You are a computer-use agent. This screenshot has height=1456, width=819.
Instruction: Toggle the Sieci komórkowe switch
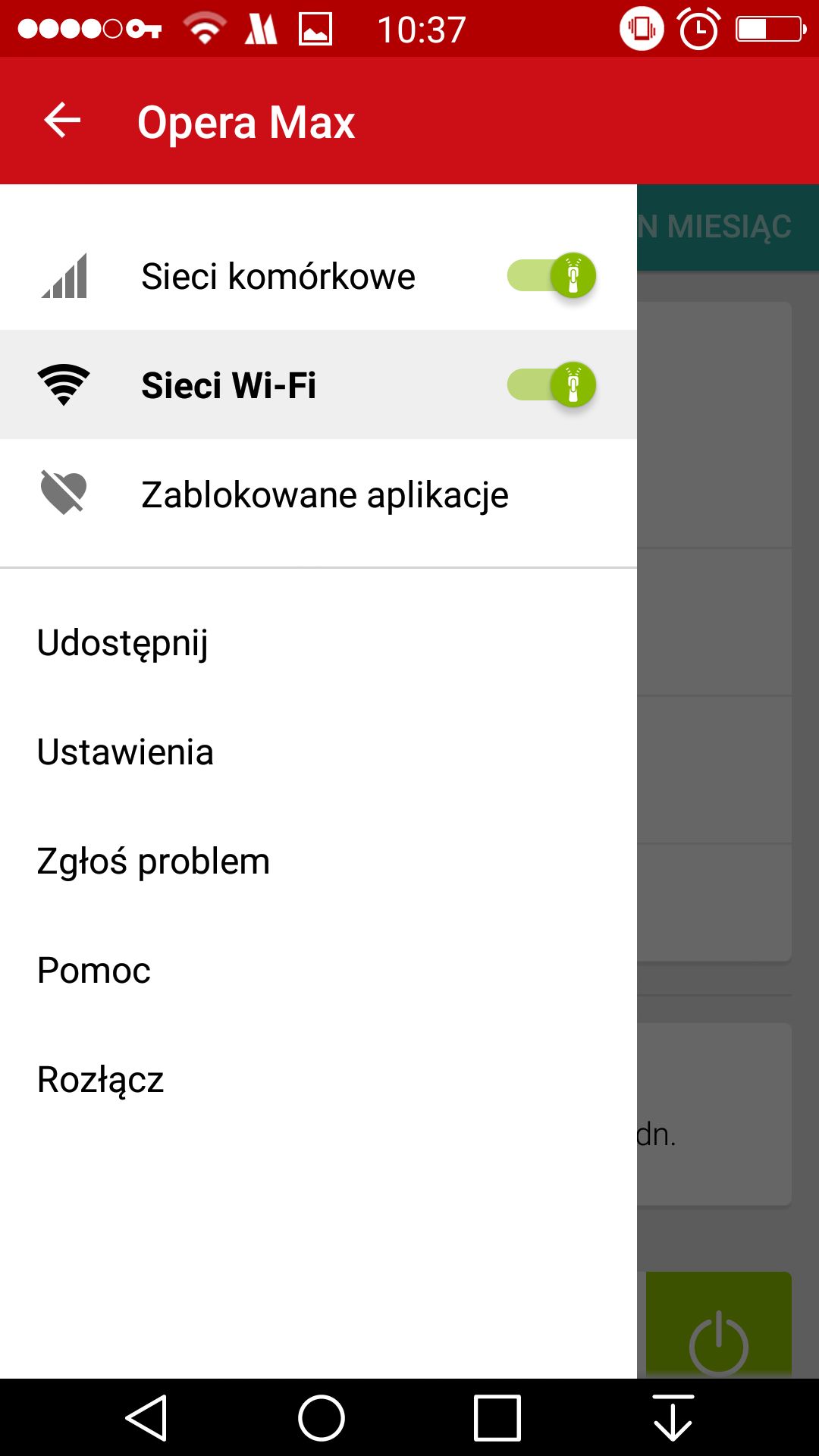point(551,275)
